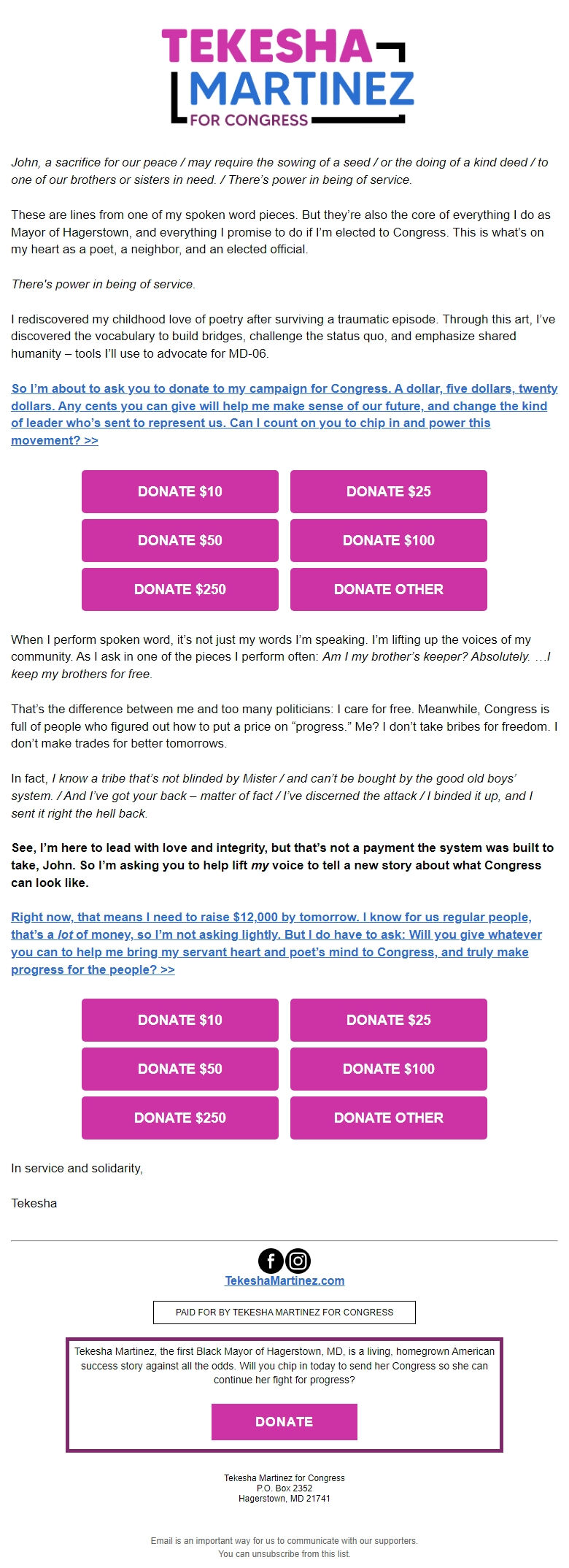The width and height of the screenshot is (569, 1568).
Task: Click DONATE $25 in the second grid
Action: tap(389, 1020)
